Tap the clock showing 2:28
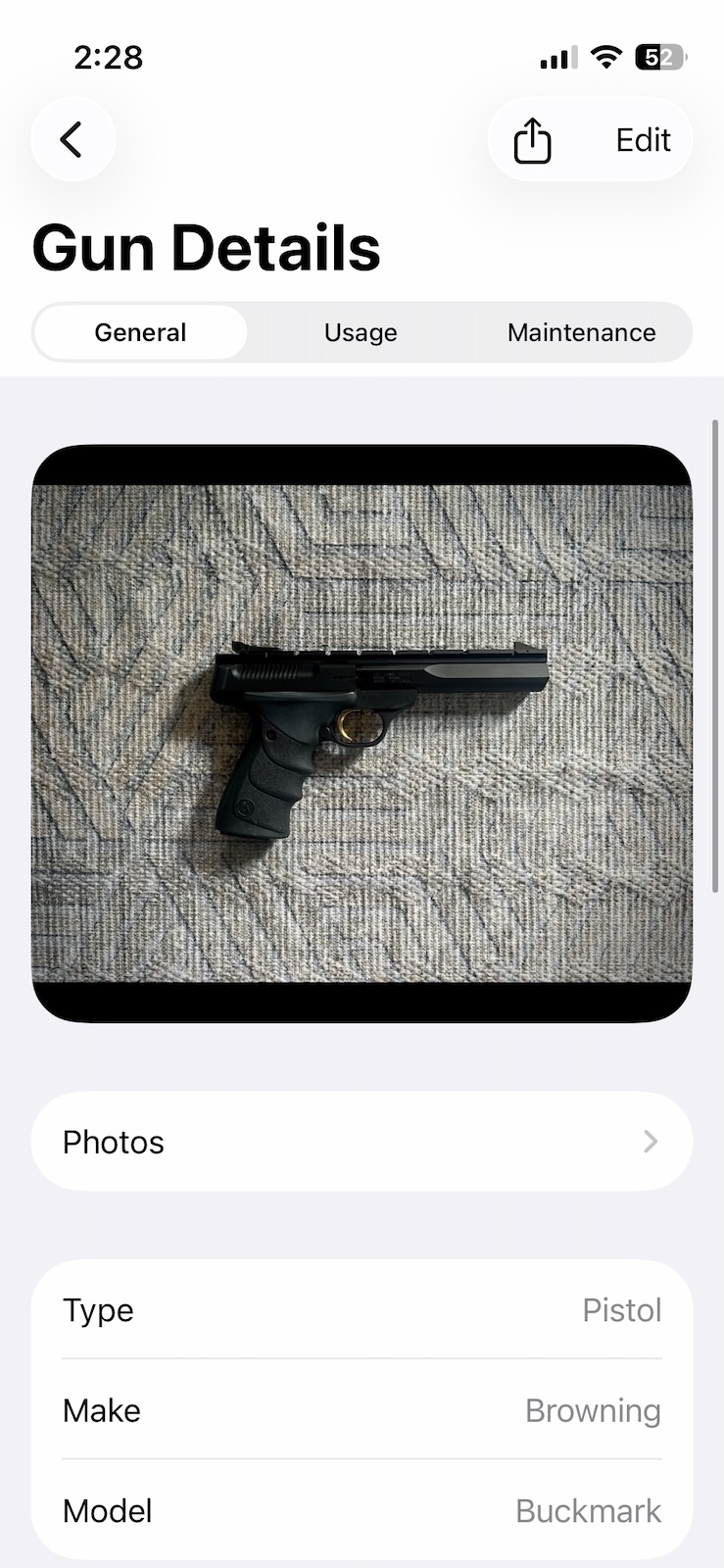 (x=108, y=57)
